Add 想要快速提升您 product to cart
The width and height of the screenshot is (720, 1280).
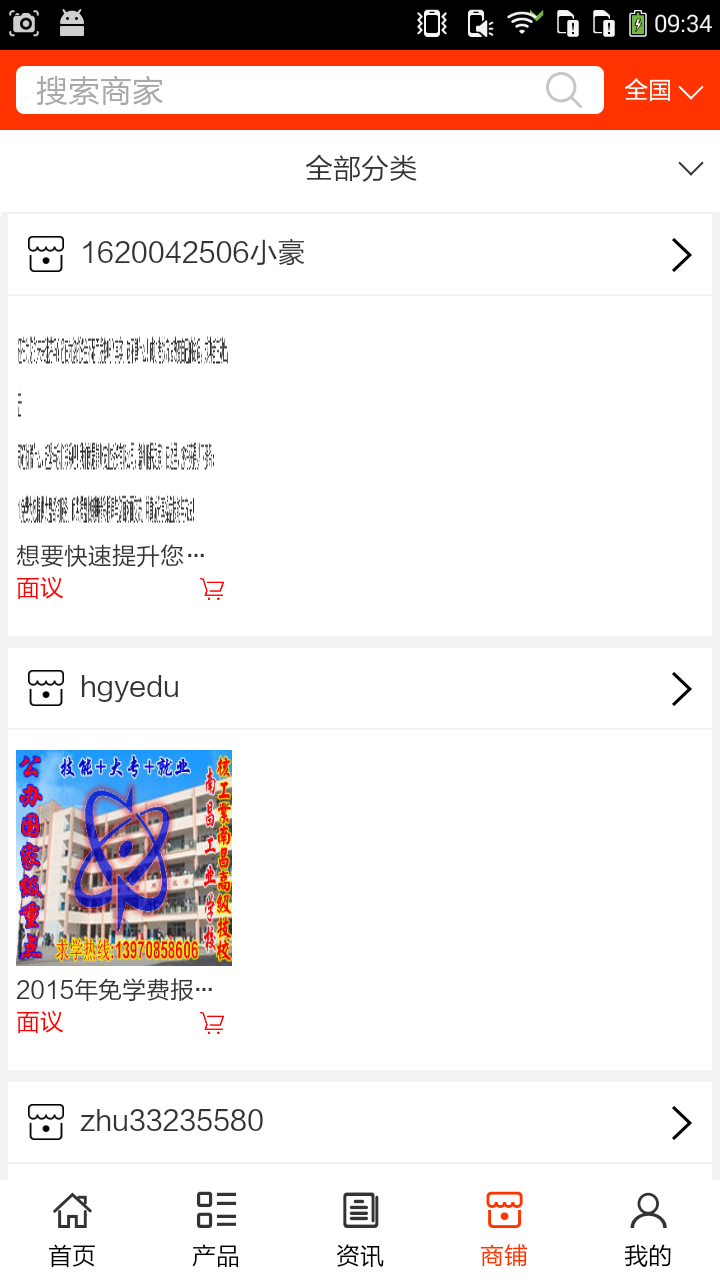click(212, 589)
